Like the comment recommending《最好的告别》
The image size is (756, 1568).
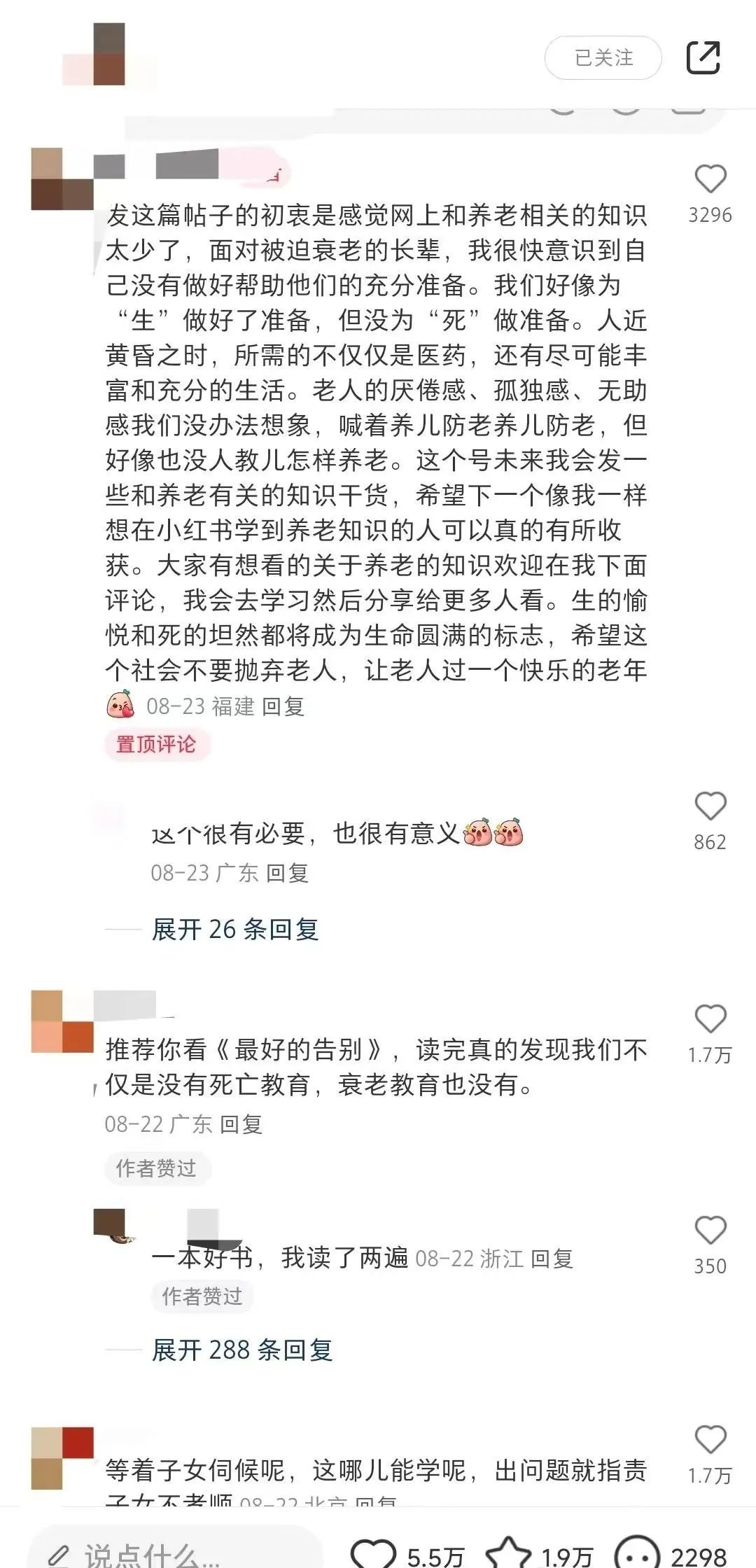point(710,1019)
